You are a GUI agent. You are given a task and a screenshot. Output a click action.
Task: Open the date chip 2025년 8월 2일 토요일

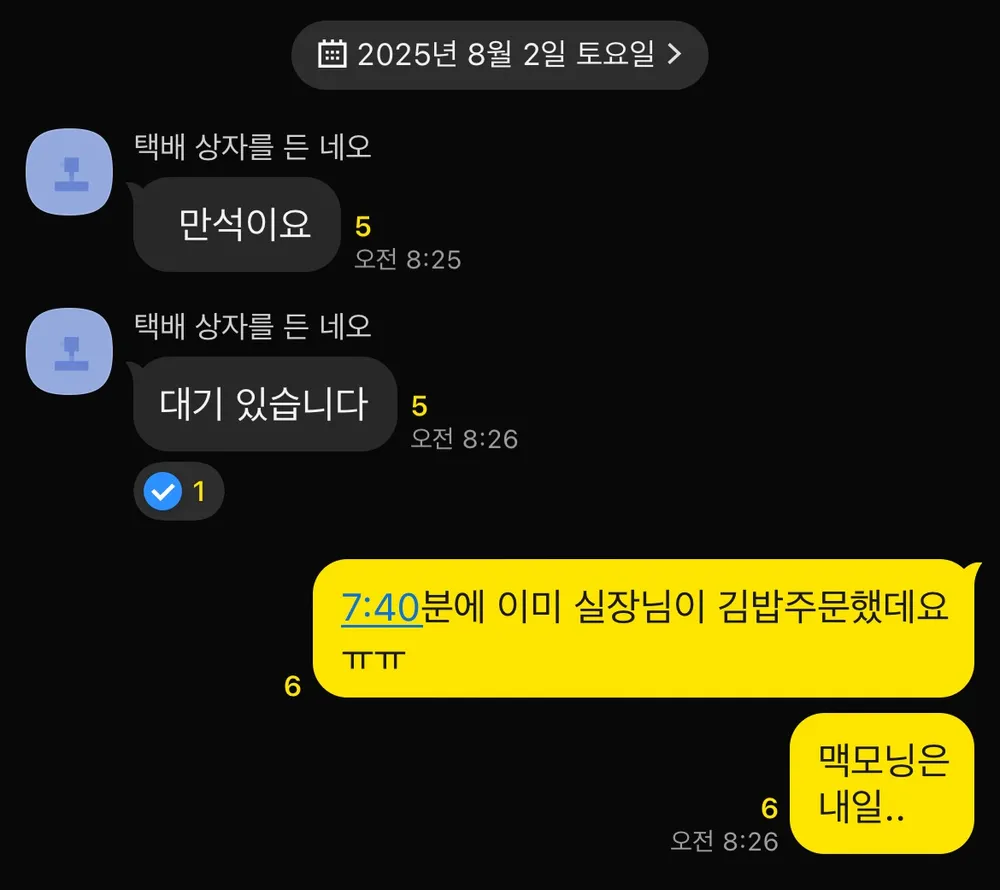(x=499, y=54)
